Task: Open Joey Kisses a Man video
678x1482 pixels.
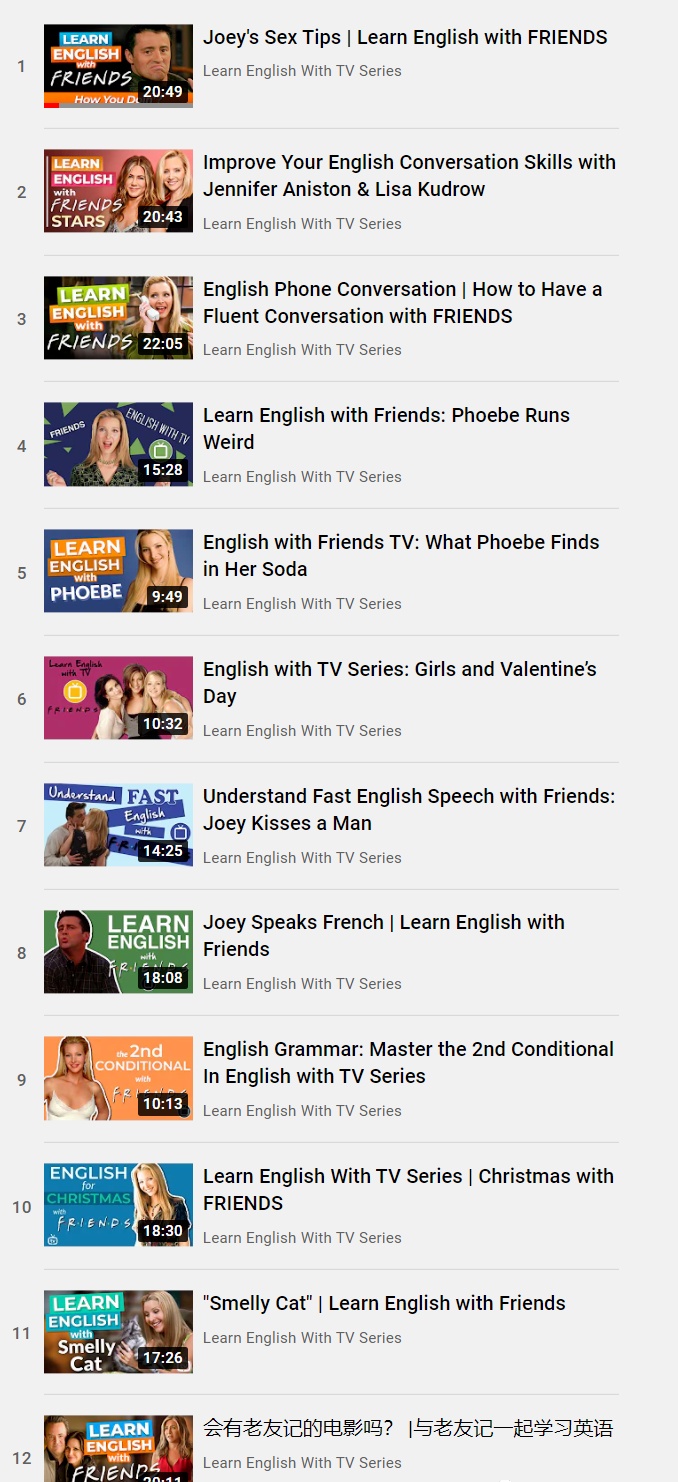Action: click(x=408, y=809)
